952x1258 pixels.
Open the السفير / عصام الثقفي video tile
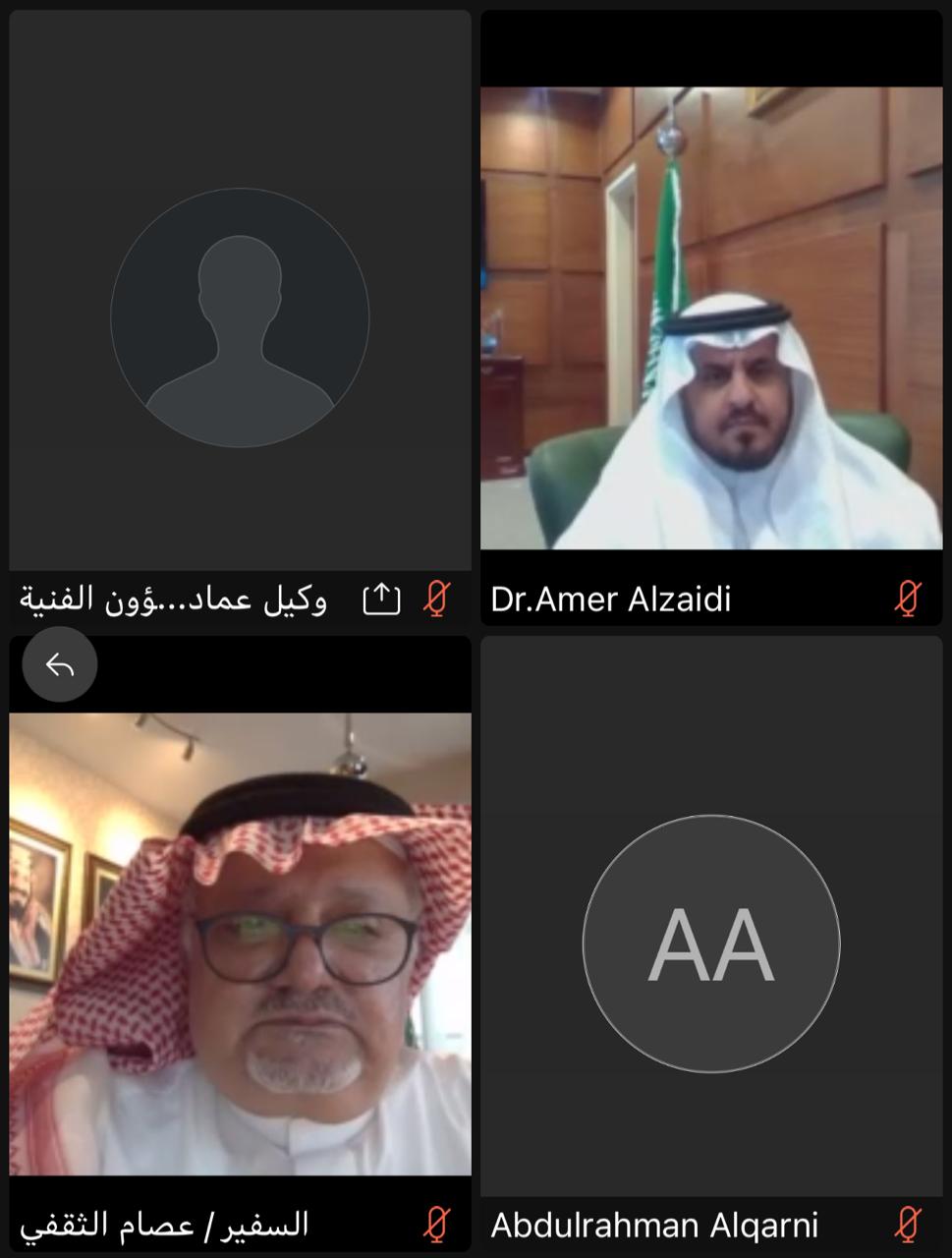(x=240, y=943)
